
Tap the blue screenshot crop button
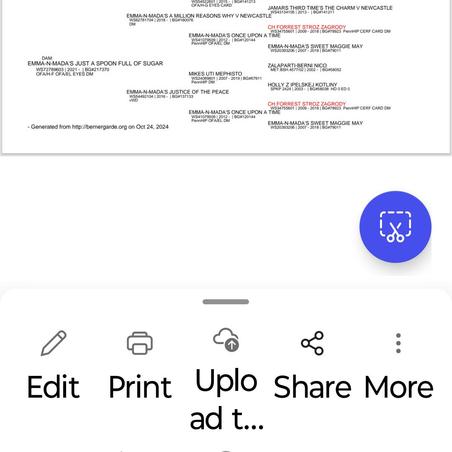tap(395, 227)
